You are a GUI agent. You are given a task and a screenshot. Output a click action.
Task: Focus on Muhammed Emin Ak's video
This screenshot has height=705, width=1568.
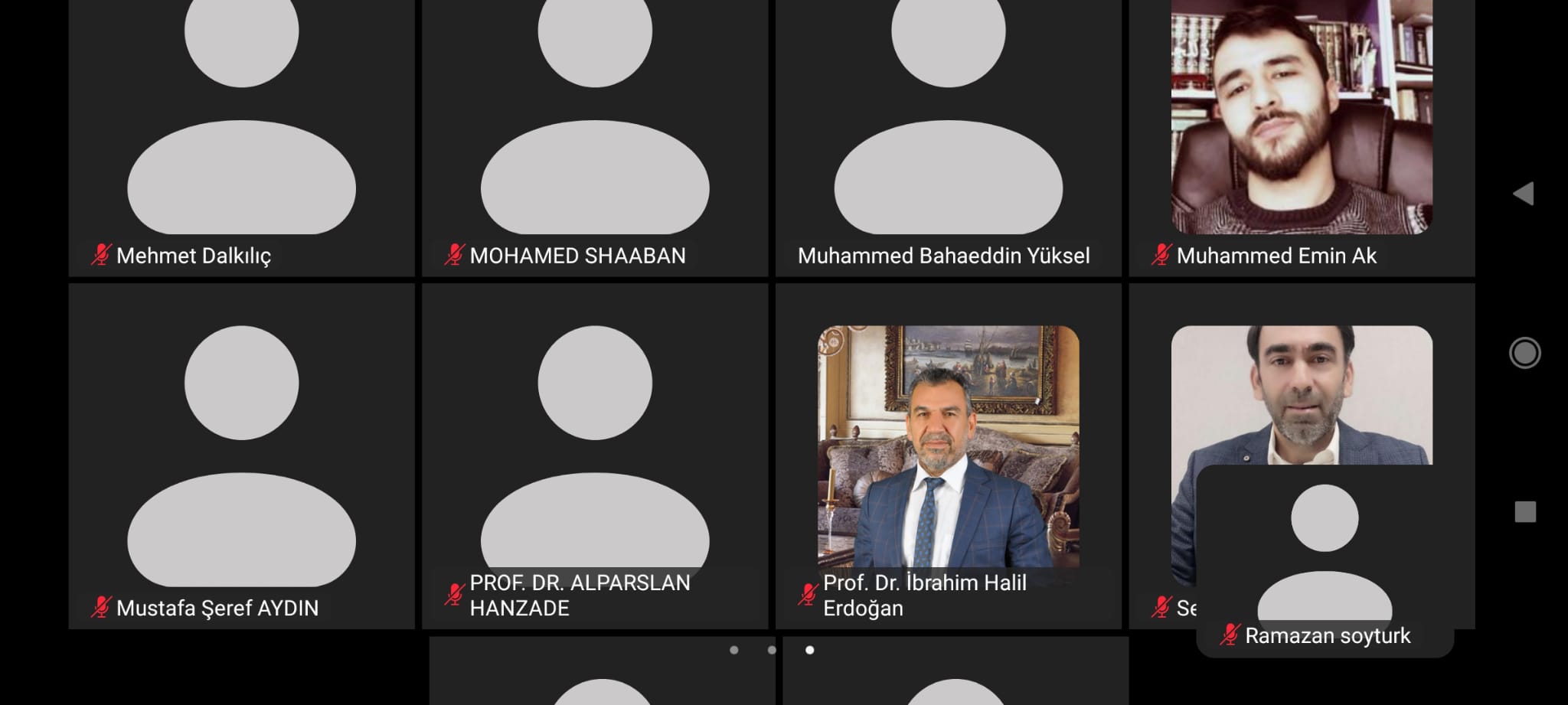click(x=1302, y=122)
